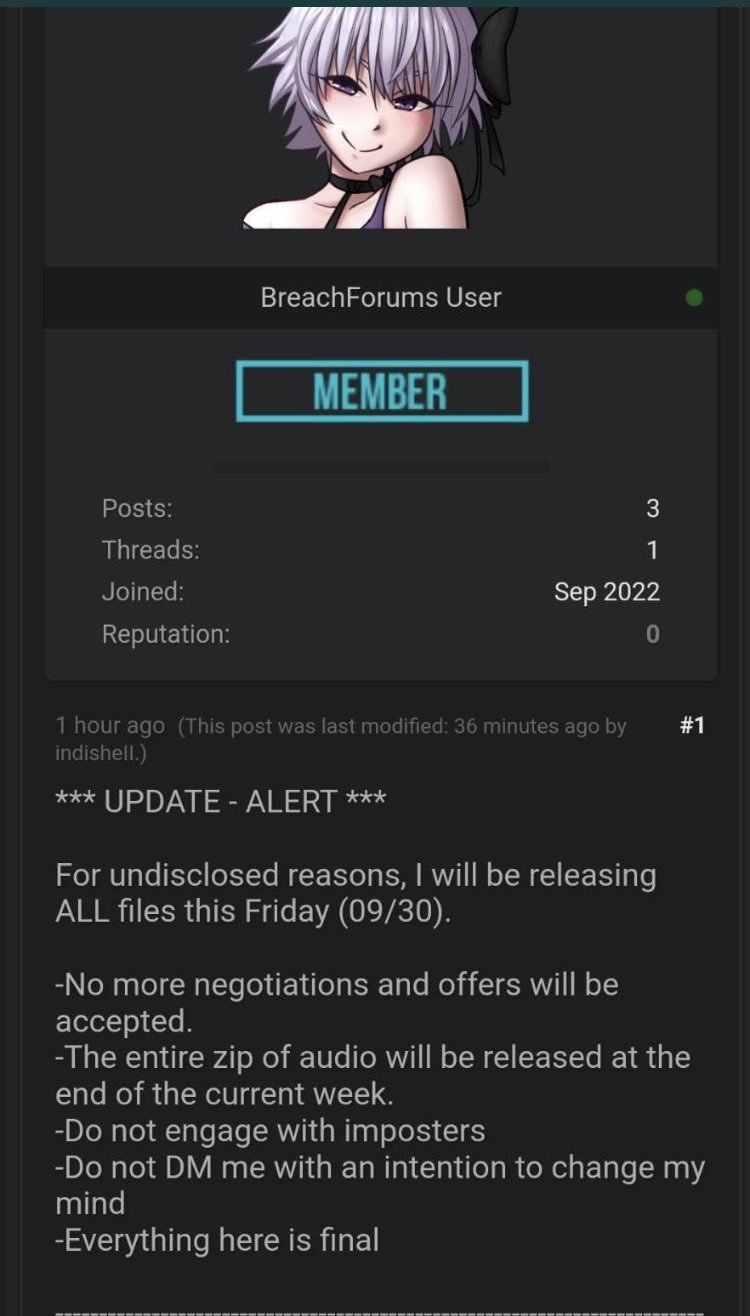Open the reputation score 0 link
The image size is (750, 1316).
coord(652,634)
